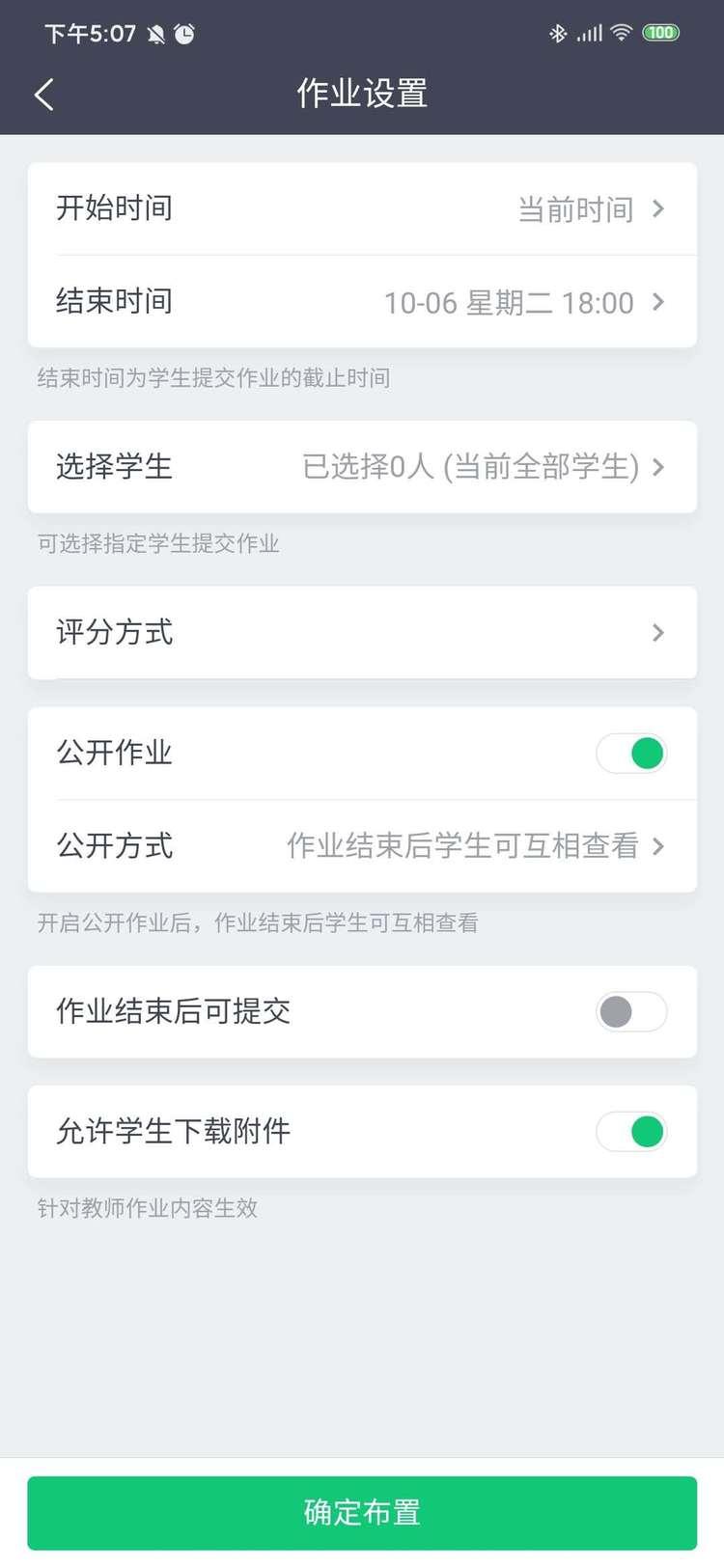Viewport: 724px width, 1568px height.
Task: Click the muted notification bell icon
Action: [x=155, y=32]
